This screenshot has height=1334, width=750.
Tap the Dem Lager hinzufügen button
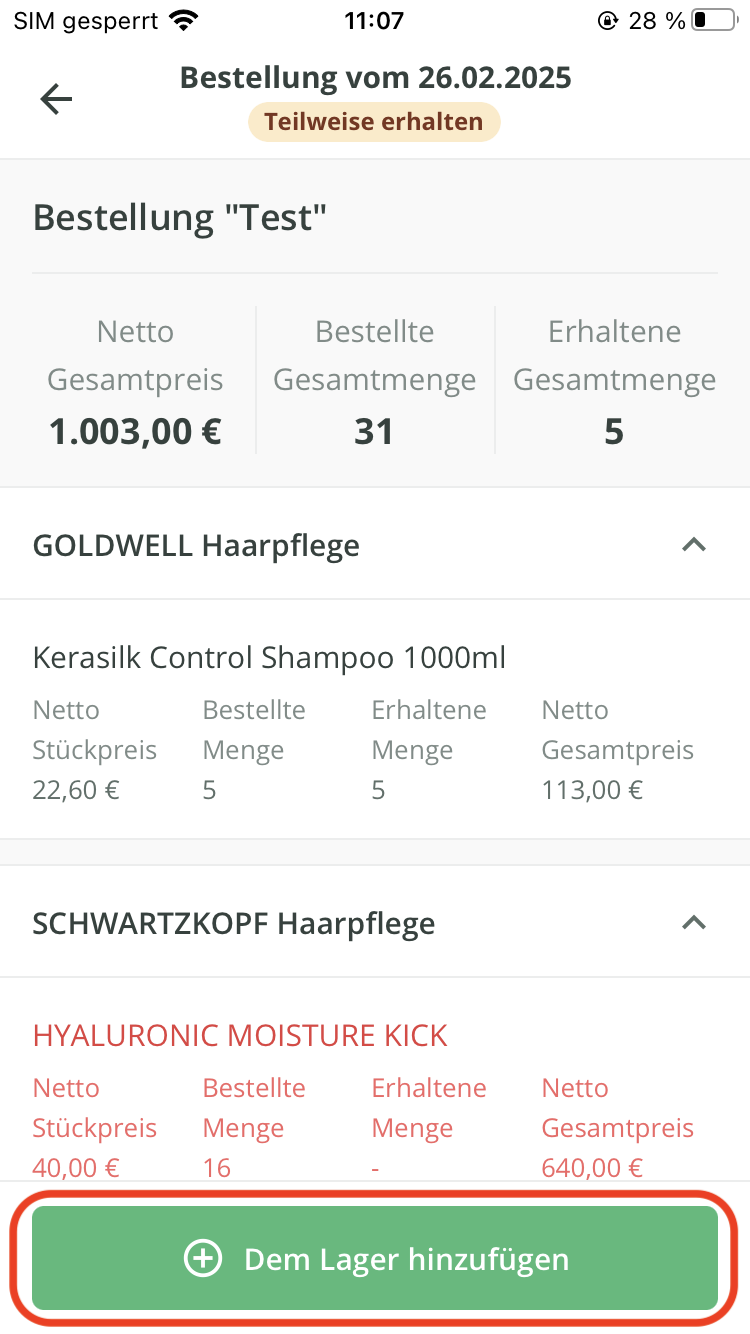(375, 1258)
